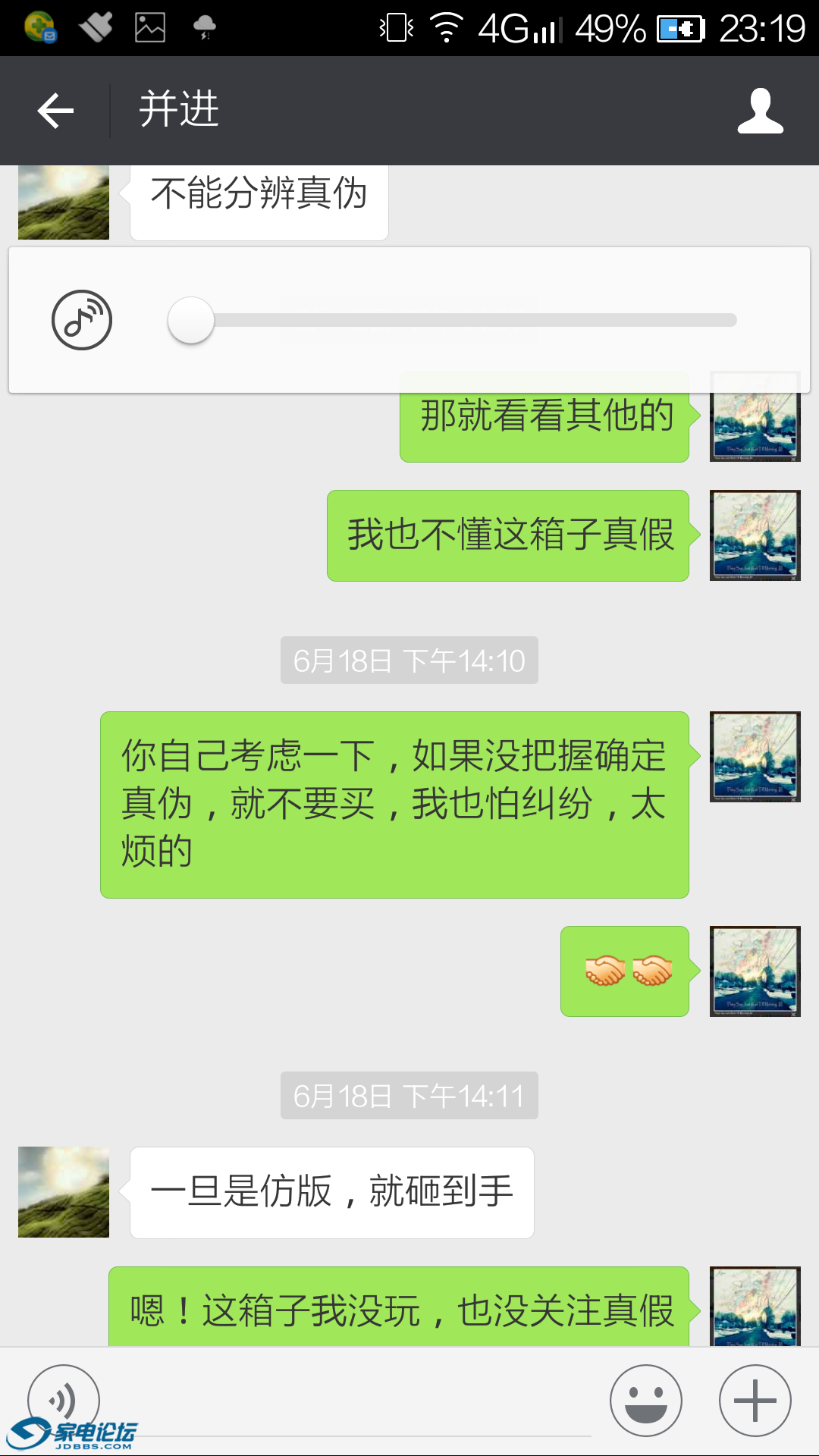Play the voice message

click(81, 320)
